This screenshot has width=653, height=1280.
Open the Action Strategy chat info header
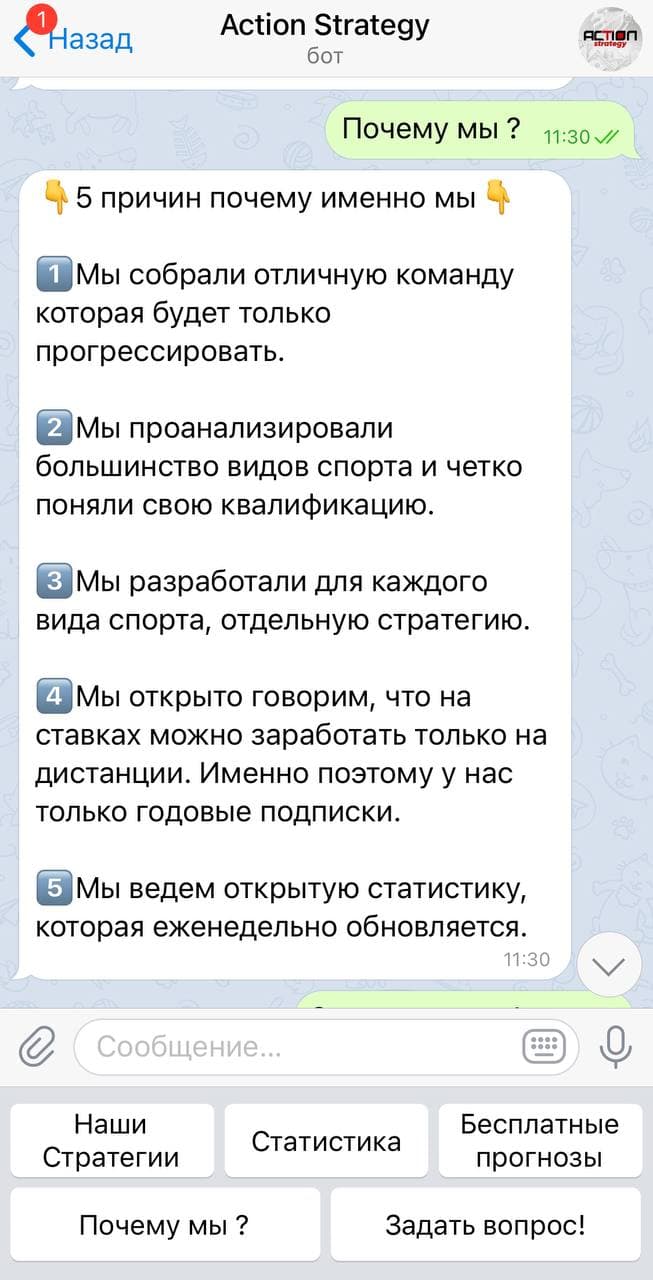tap(324, 38)
